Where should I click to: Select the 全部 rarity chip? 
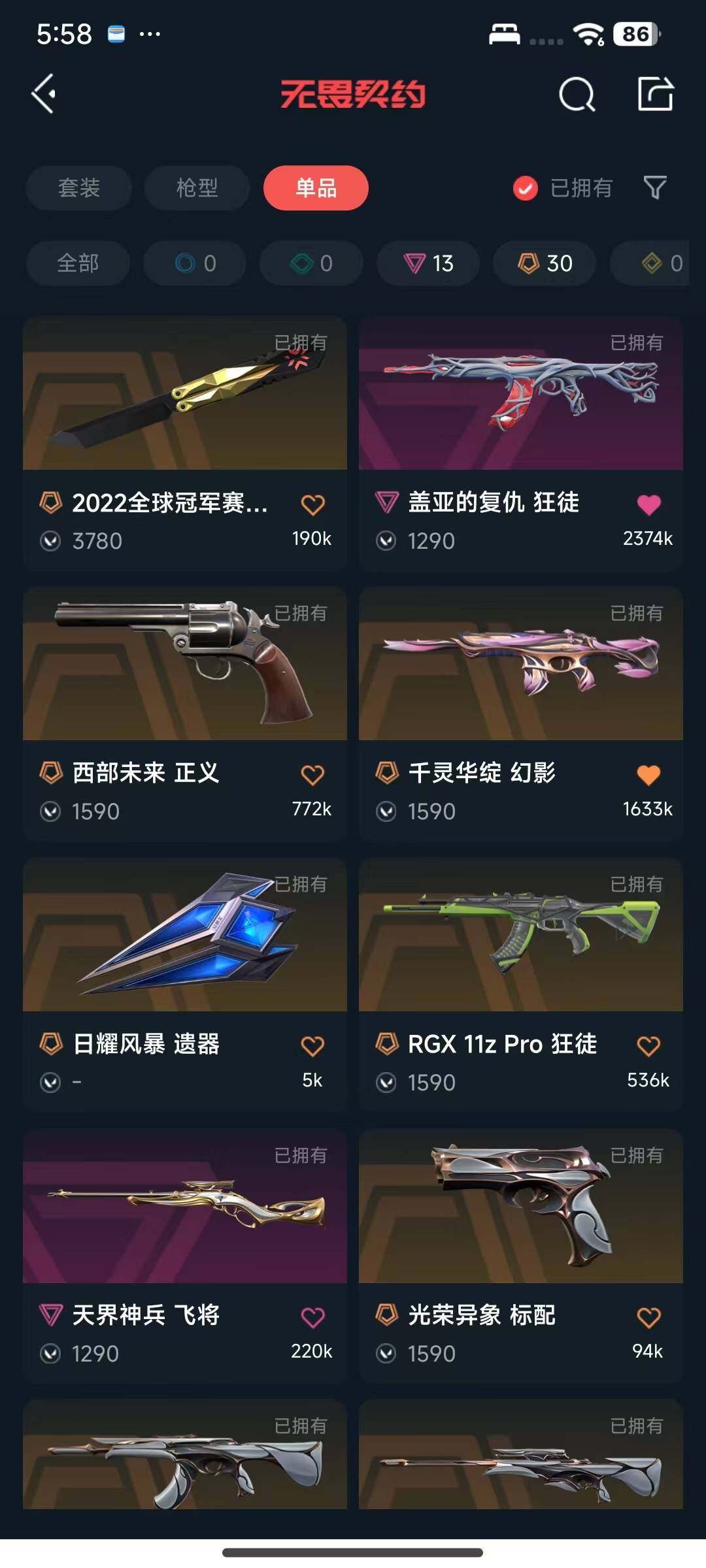click(78, 263)
